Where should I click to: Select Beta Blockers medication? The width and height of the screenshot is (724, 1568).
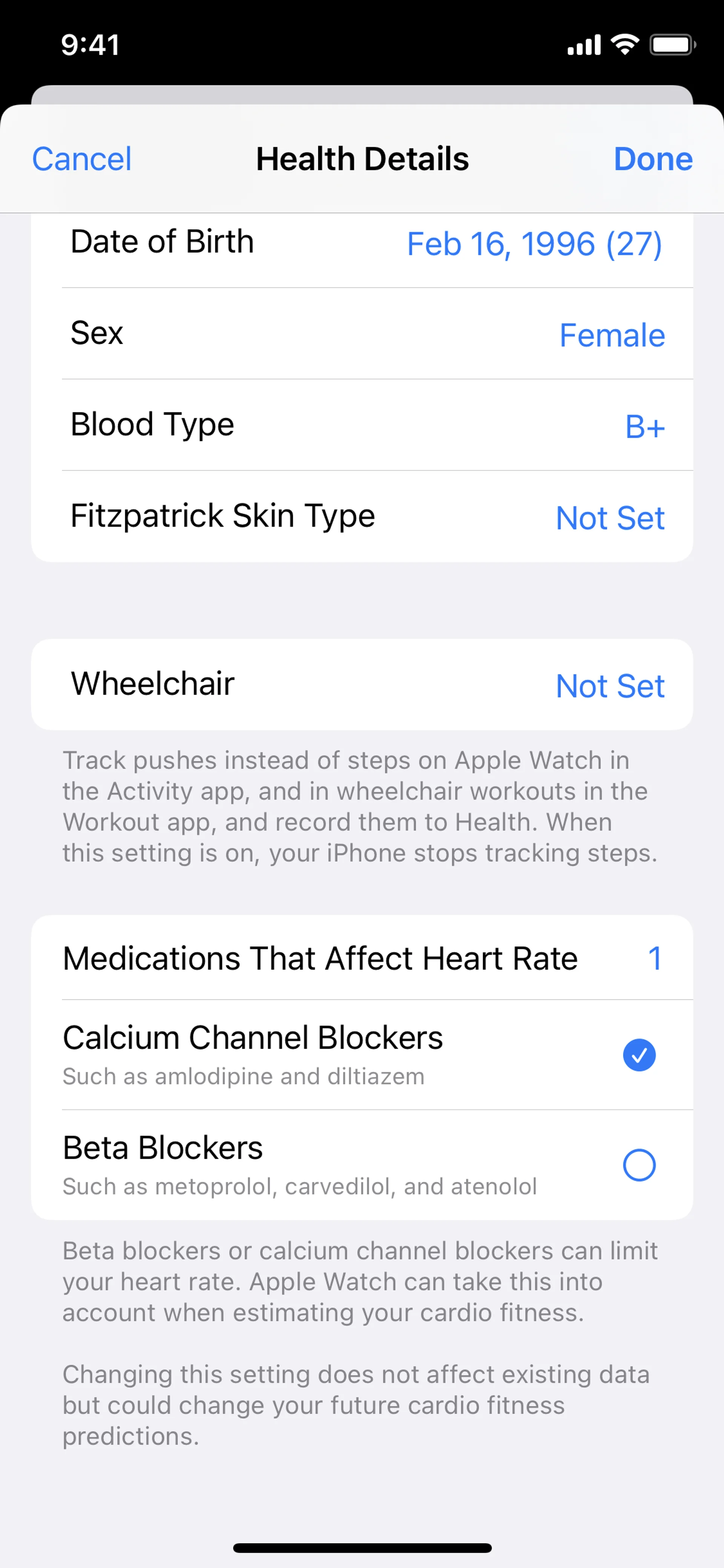coord(639,1165)
